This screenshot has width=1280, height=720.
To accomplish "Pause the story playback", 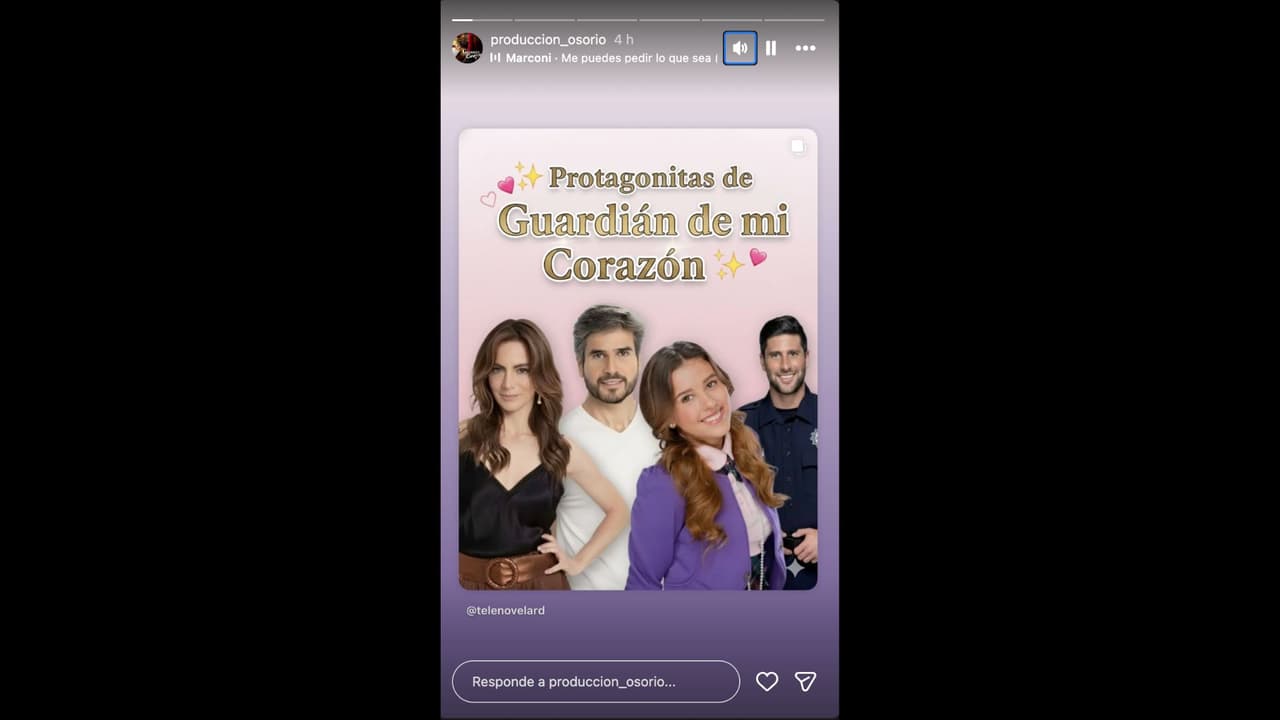I will (771, 48).
